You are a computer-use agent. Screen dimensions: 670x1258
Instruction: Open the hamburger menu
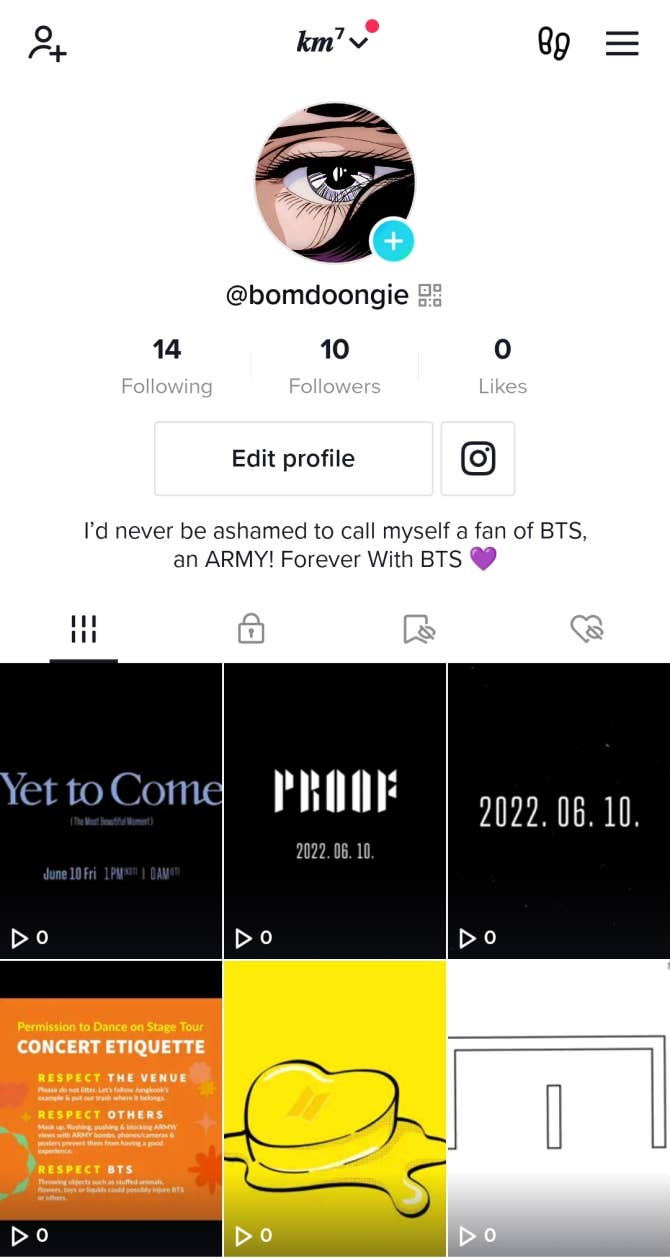tap(622, 43)
